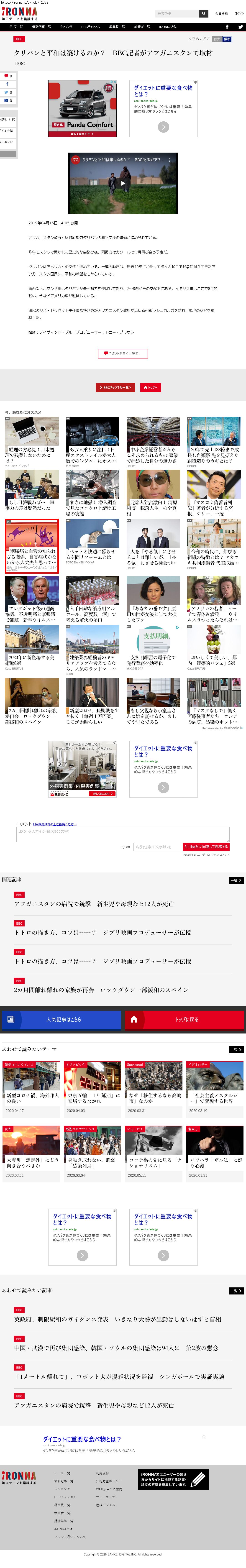
Task: Open the ランキング navigation menu item
Action: tap(66, 27)
